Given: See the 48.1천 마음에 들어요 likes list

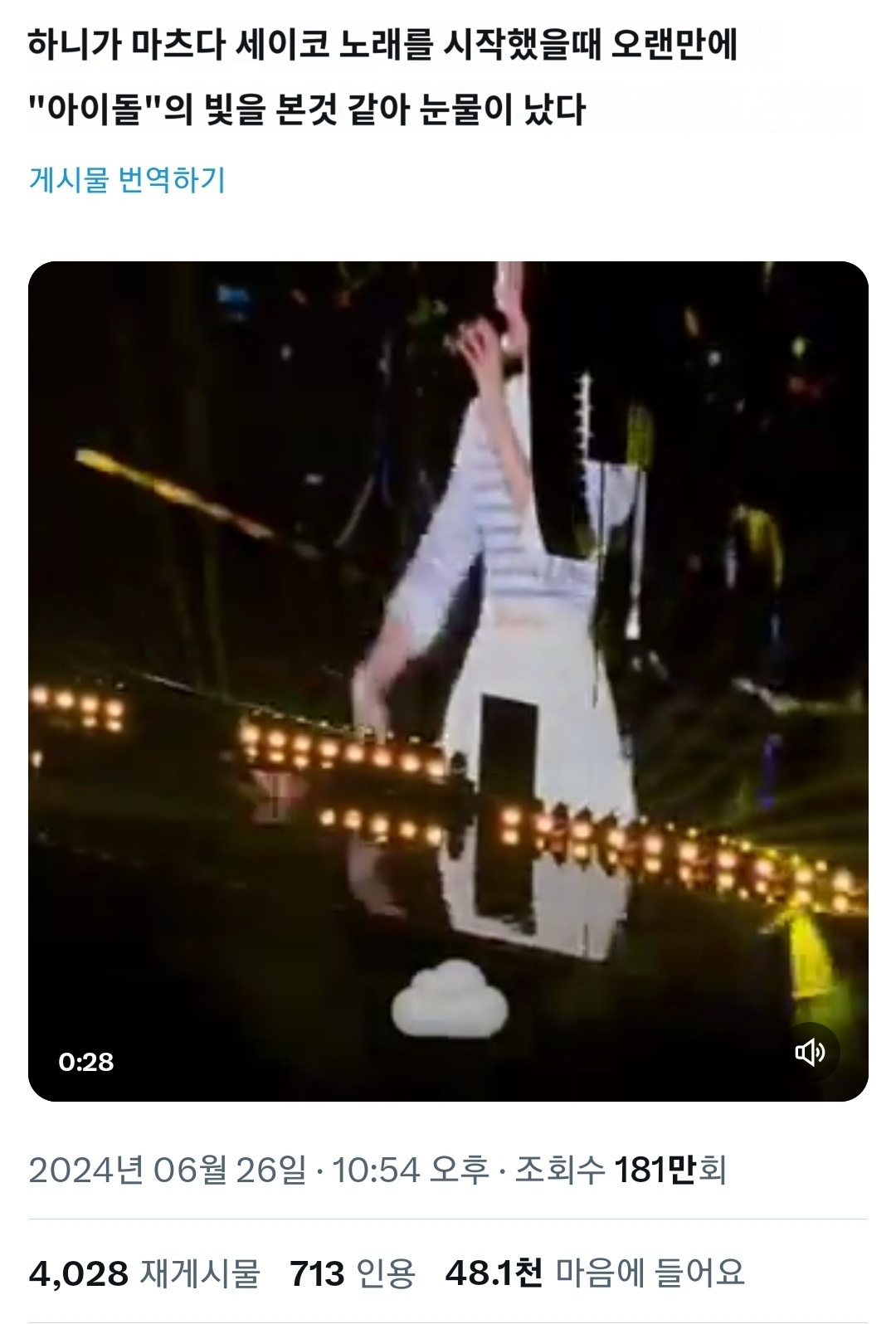Looking at the screenshot, I should (594, 1273).
